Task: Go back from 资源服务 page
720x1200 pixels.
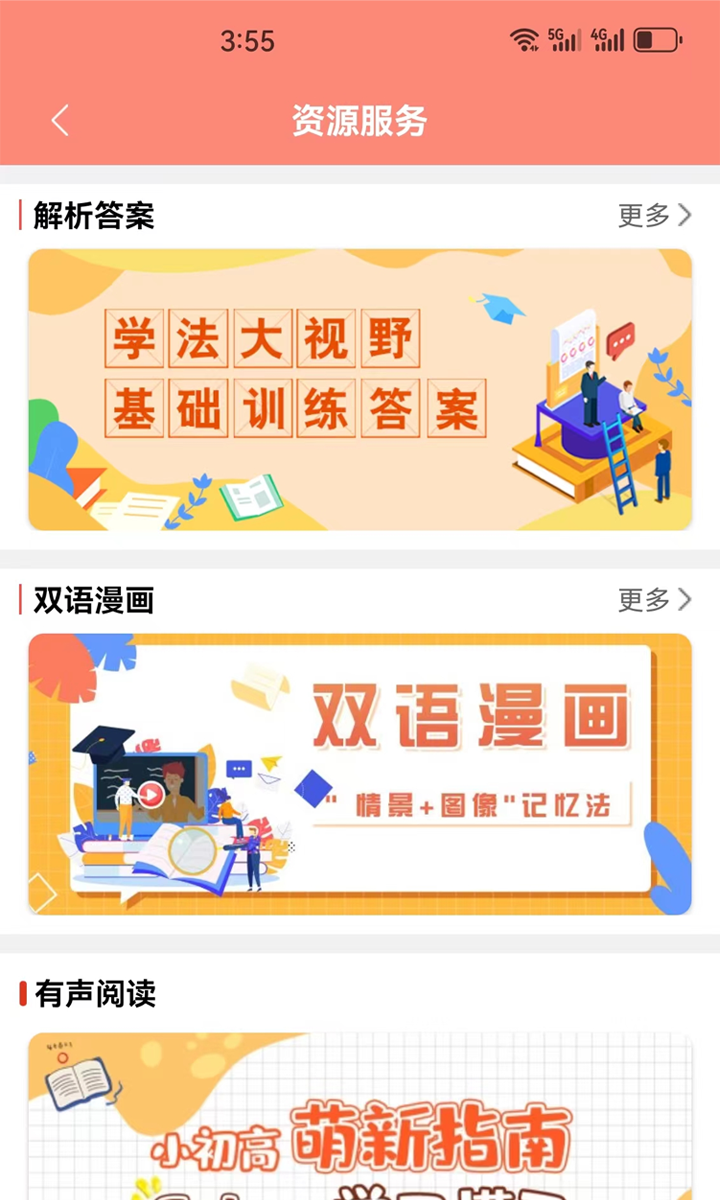Action: (x=60, y=121)
